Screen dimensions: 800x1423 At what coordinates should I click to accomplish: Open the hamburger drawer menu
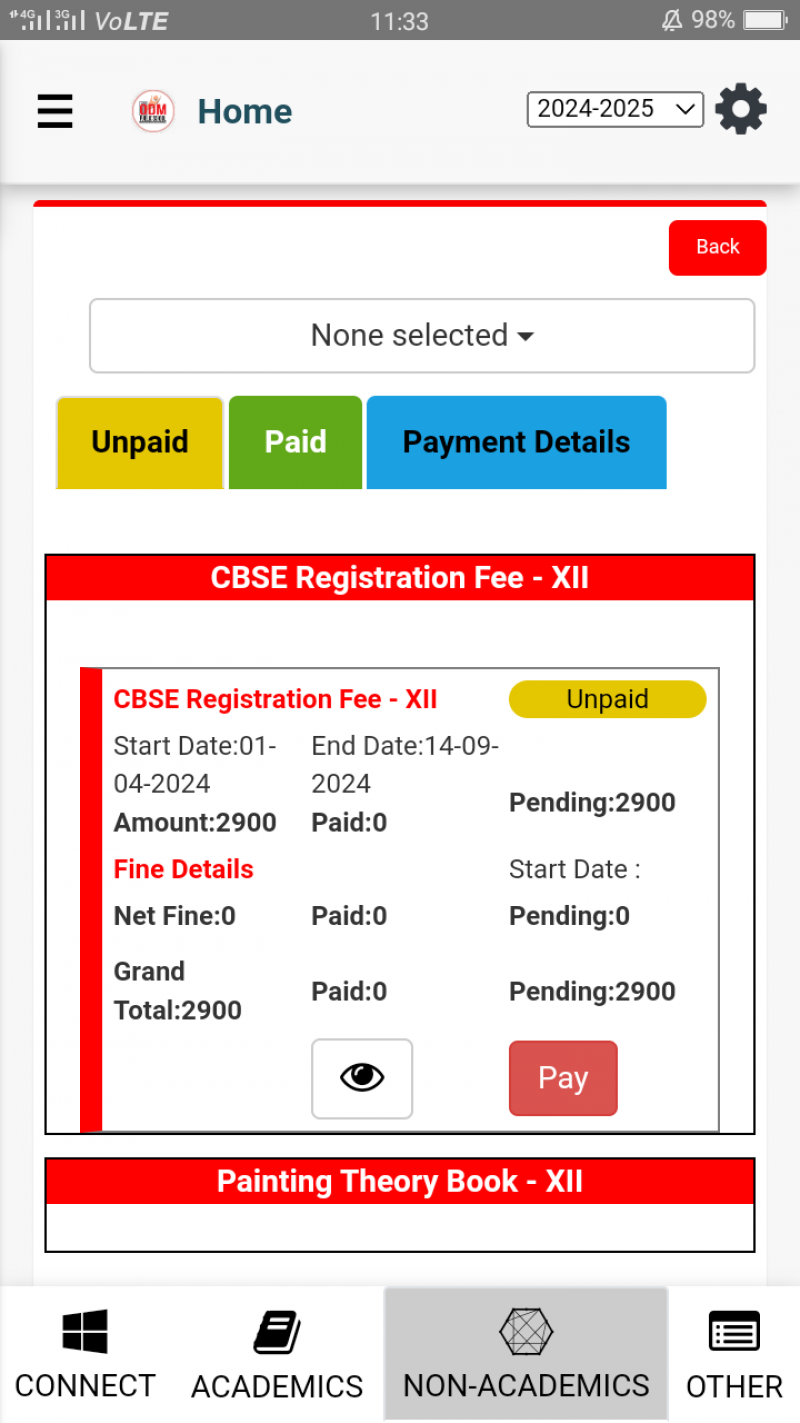[x=55, y=111]
